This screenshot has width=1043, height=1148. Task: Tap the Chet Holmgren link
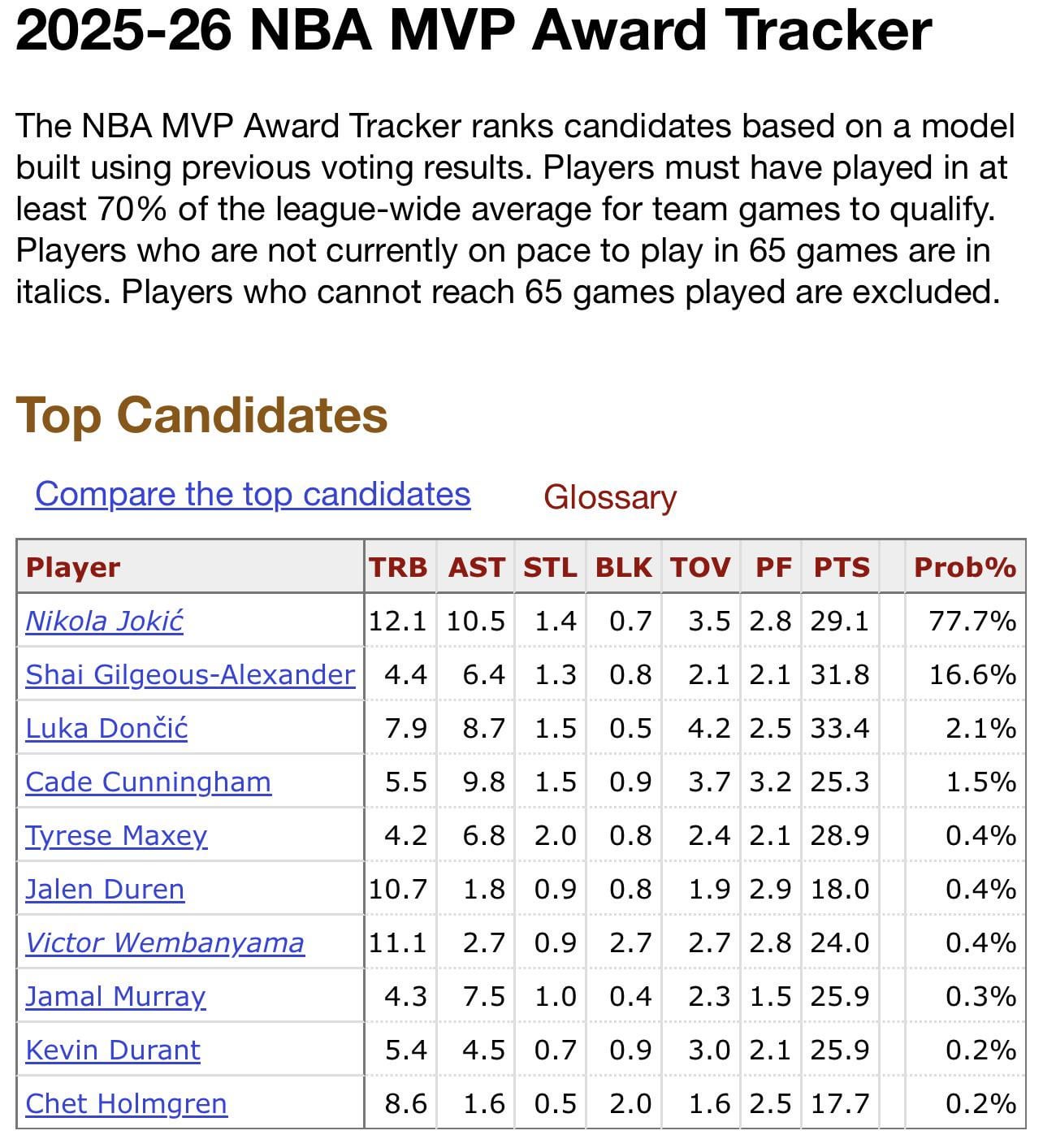point(126,1103)
